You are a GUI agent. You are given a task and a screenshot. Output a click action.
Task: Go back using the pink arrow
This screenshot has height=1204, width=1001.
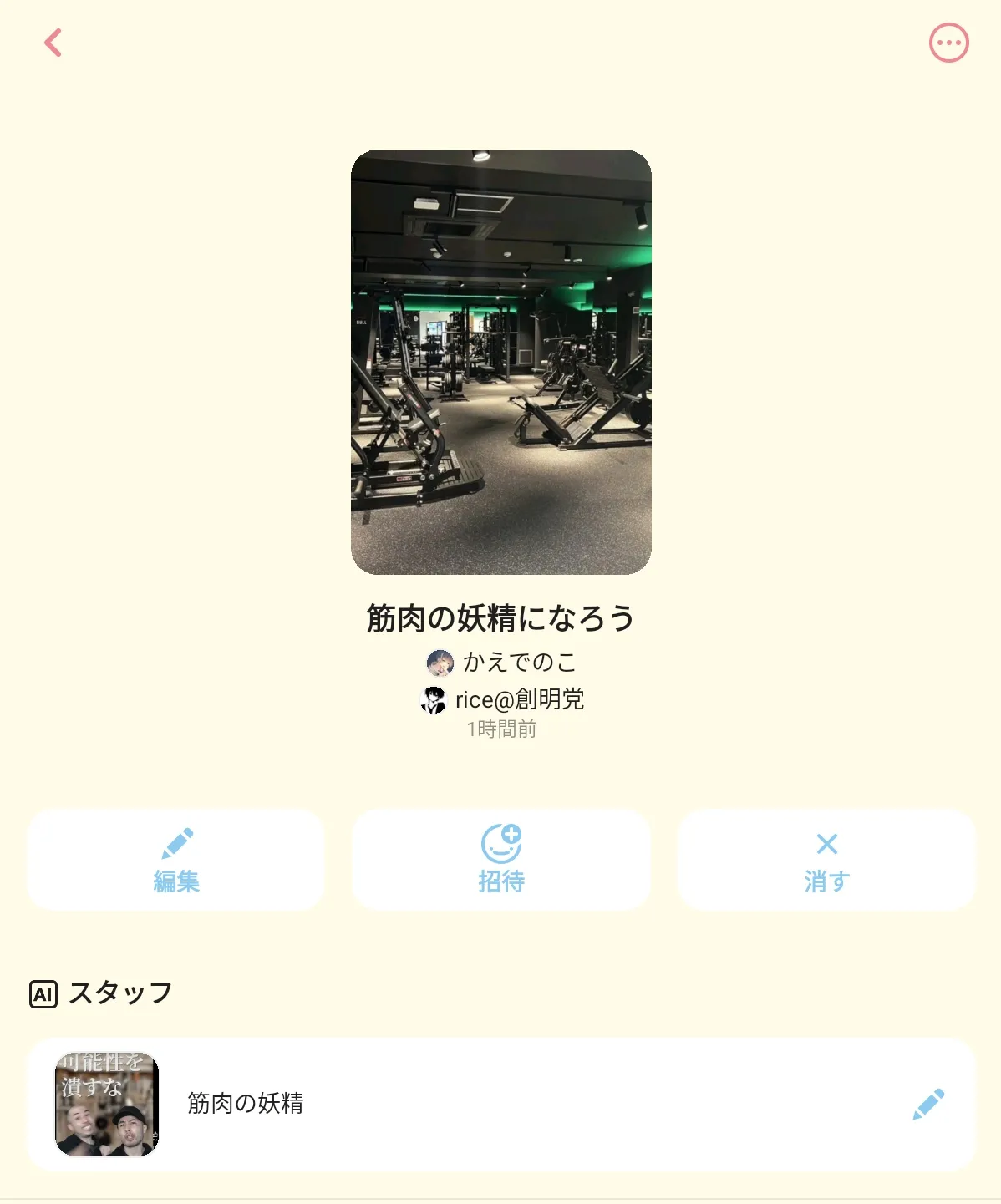pyautogui.click(x=53, y=43)
